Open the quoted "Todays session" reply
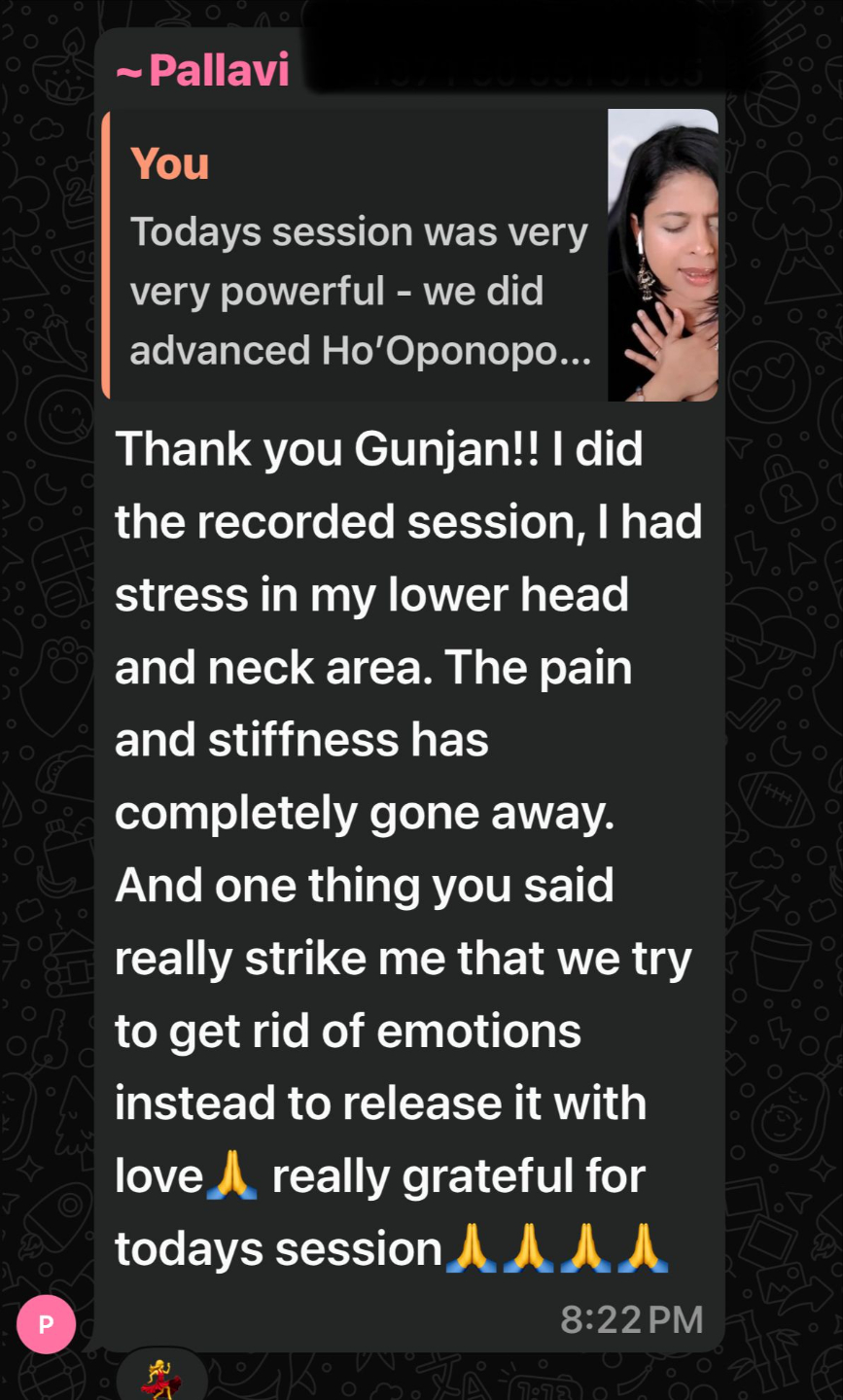The width and height of the screenshot is (843, 1400). [x=360, y=256]
